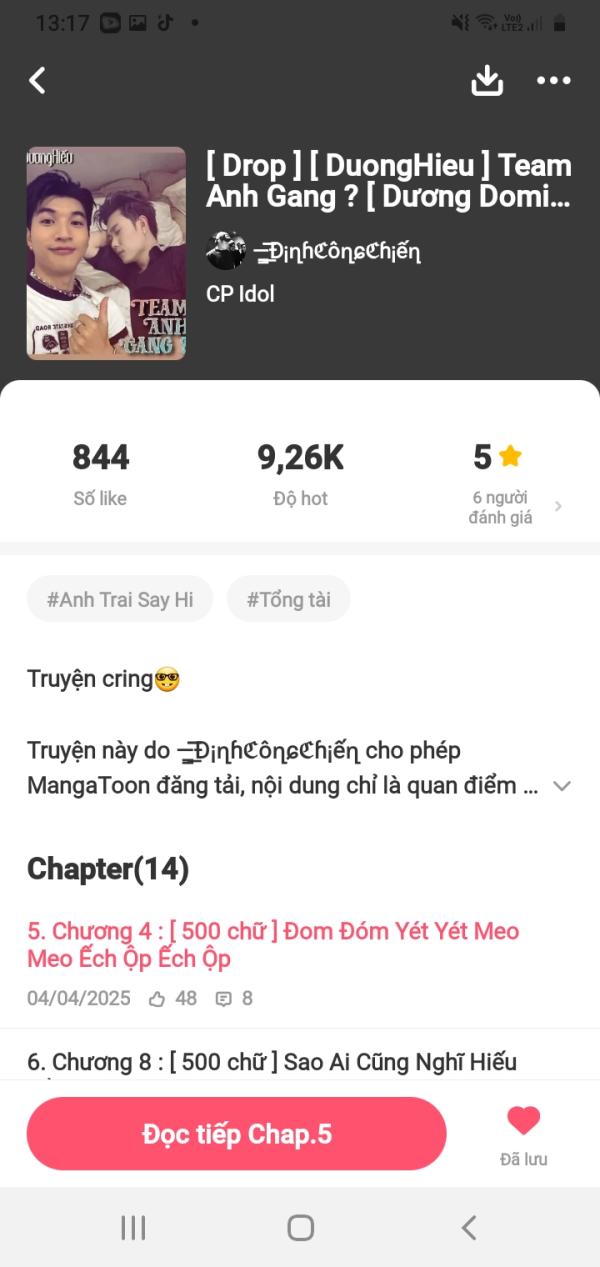This screenshot has height=1267, width=600.
Task: View the 6 người đánh giá ratings
Action: click(x=515, y=507)
